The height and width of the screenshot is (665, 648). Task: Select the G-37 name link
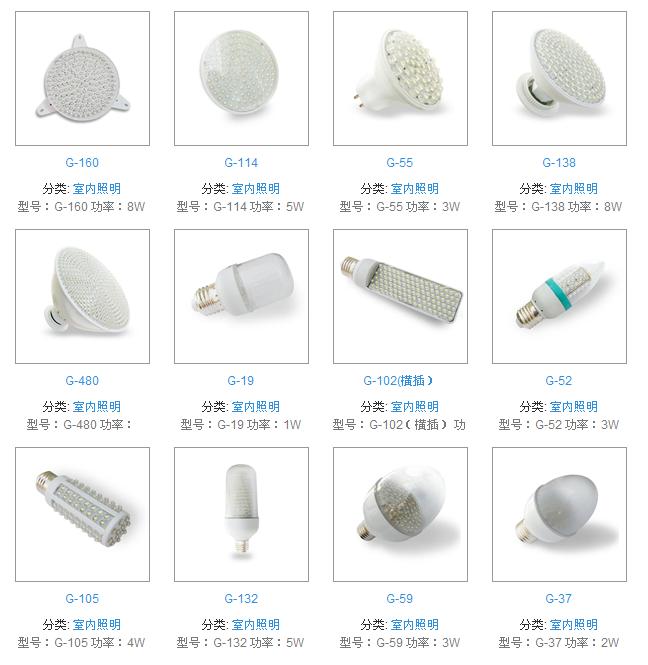tap(558, 599)
